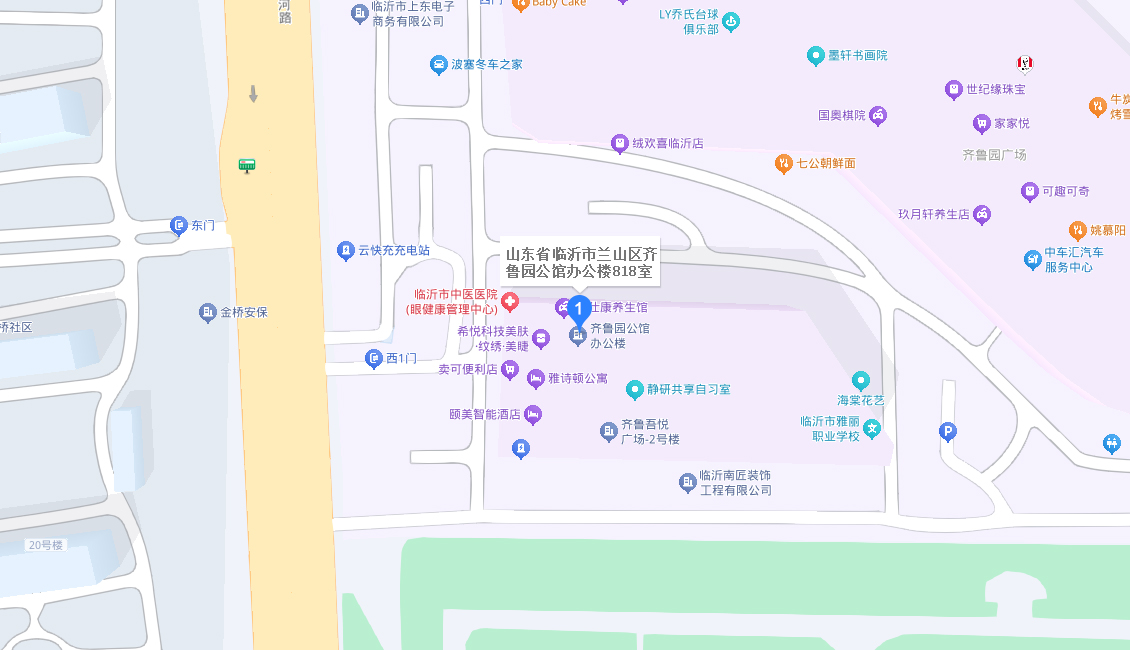Tap the 临沂南匠装饰工程有限公司 marker

(687, 483)
